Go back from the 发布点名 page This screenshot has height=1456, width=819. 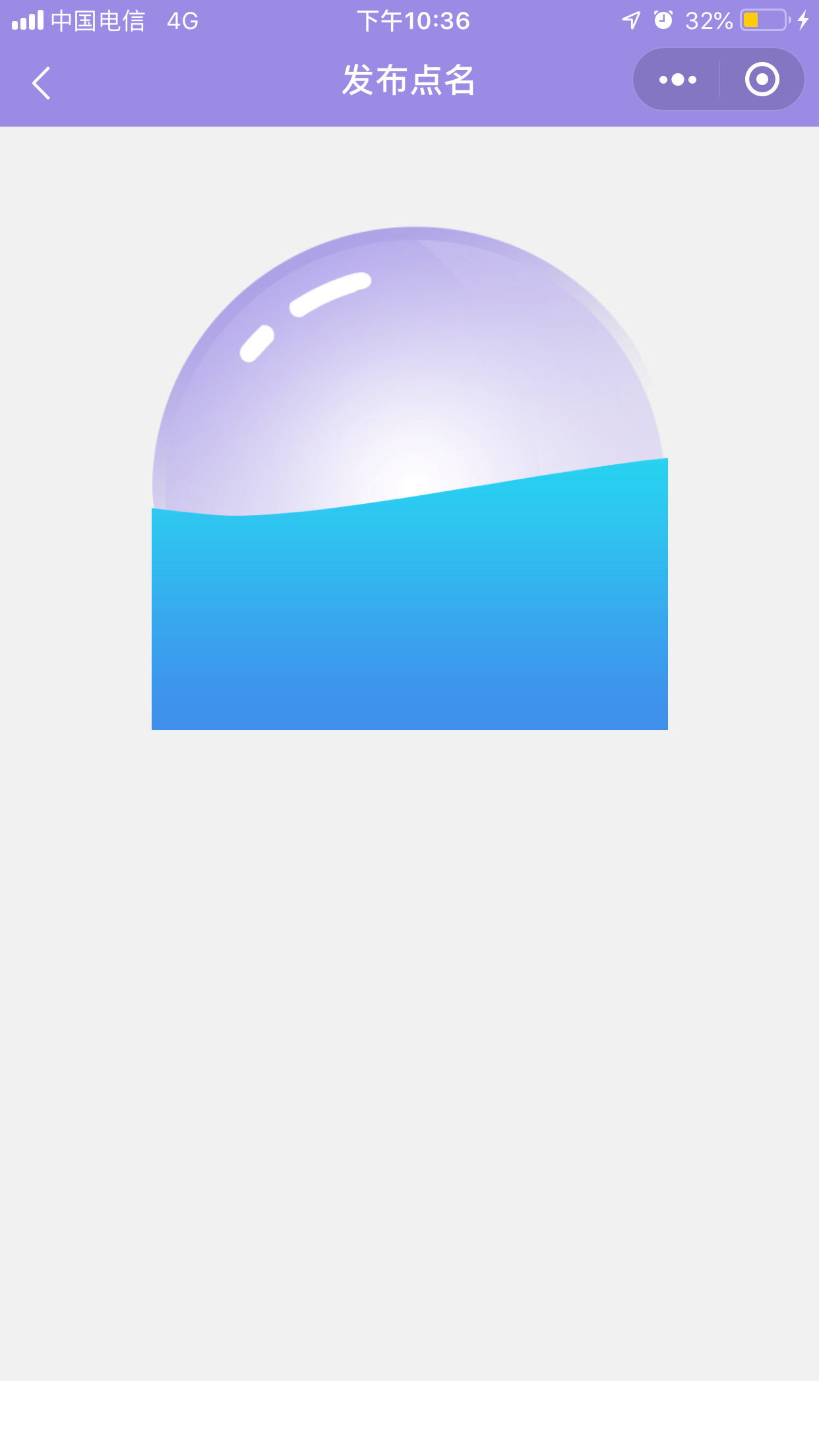tap(42, 83)
